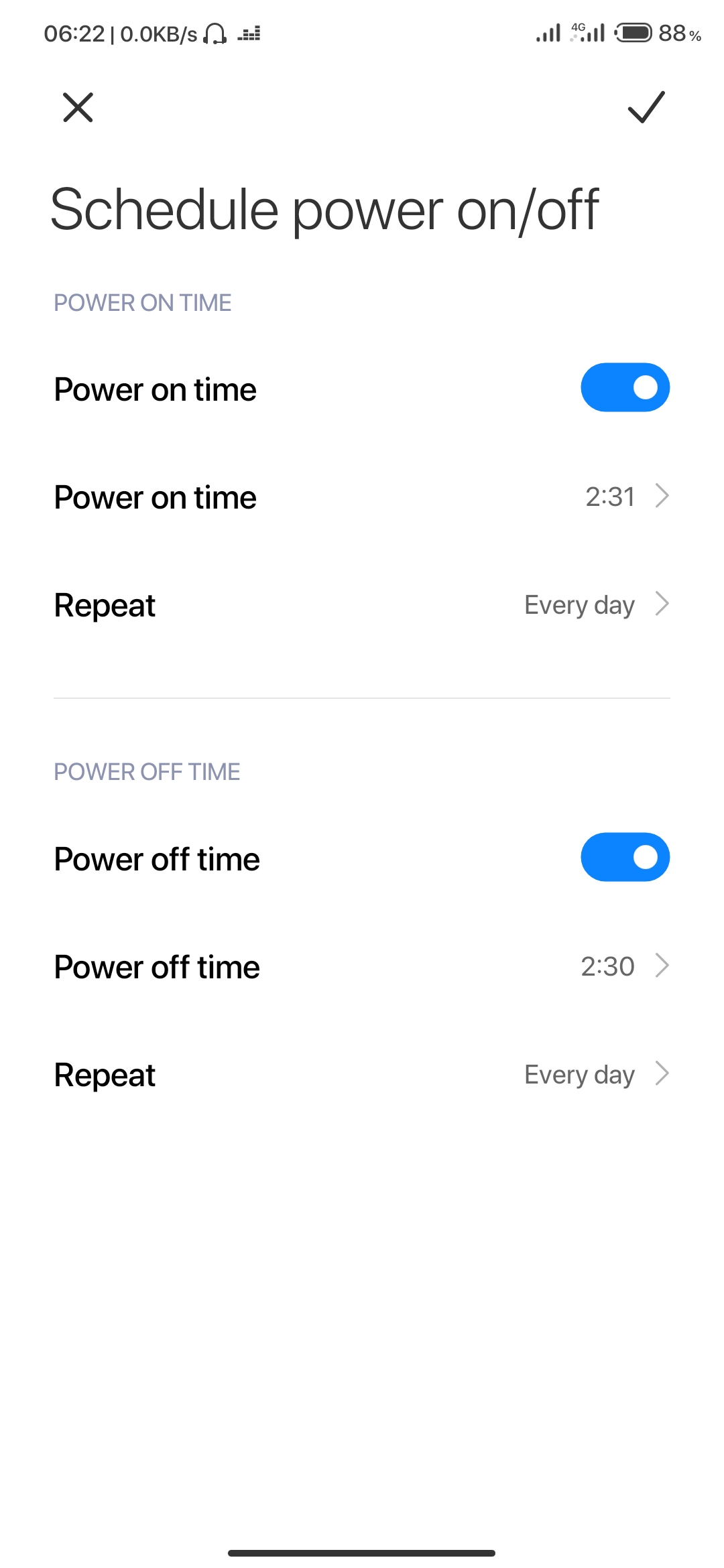Image resolution: width=724 pixels, height=1568 pixels.
Task: Close the schedule screen with the X
Action: [x=78, y=107]
